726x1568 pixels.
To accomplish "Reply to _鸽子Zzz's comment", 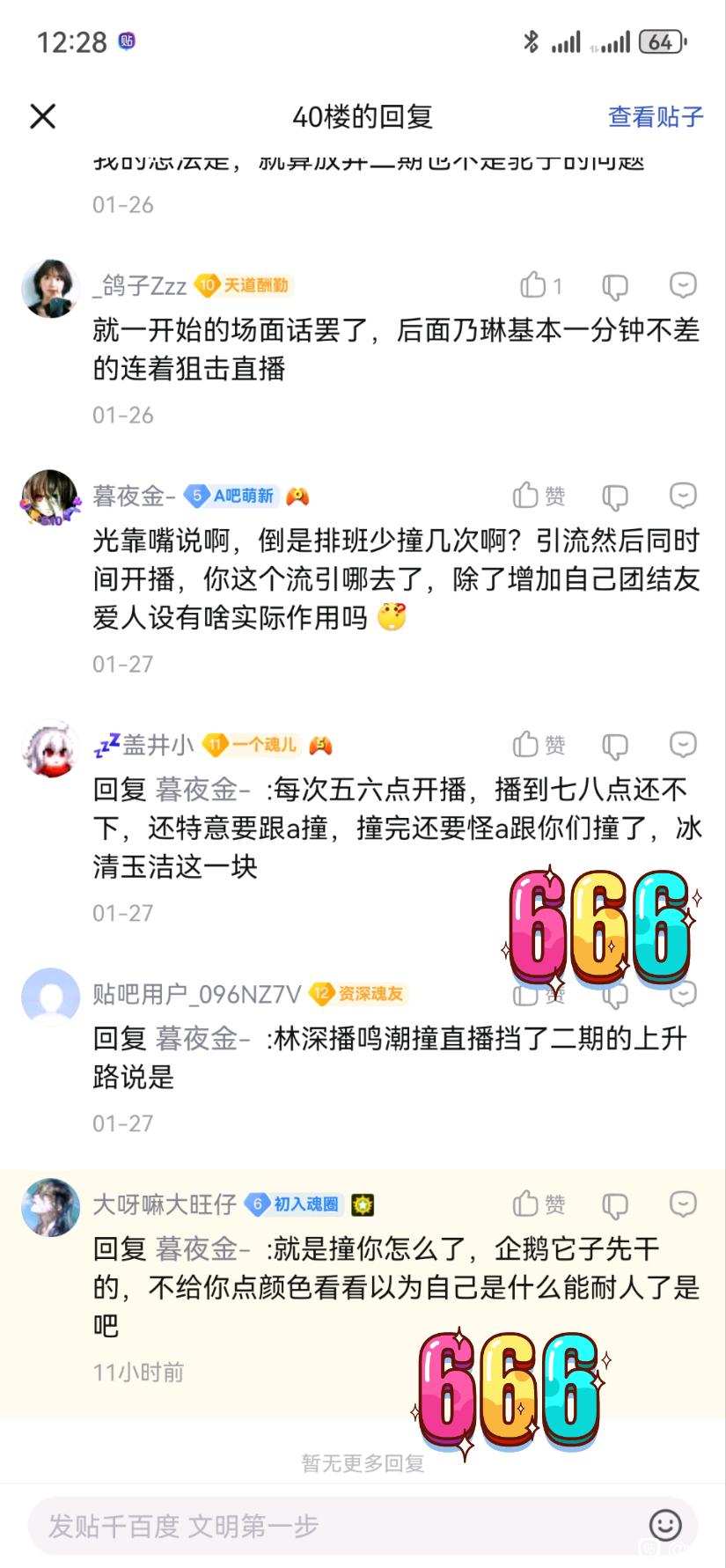I will tap(683, 285).
